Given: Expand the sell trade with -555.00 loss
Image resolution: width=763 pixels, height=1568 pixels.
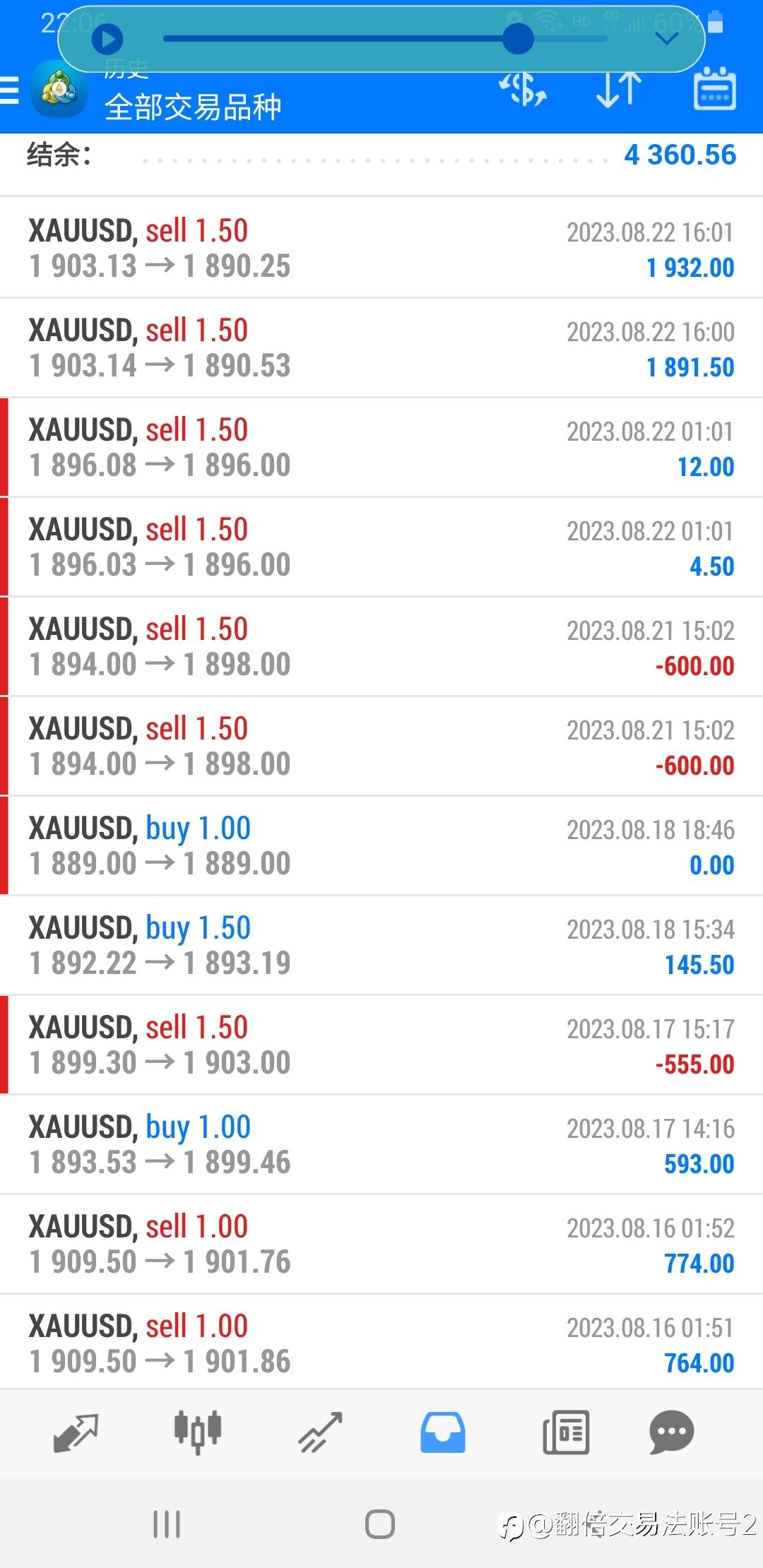Looking at the screenshot, I should tap(381, 1045).
